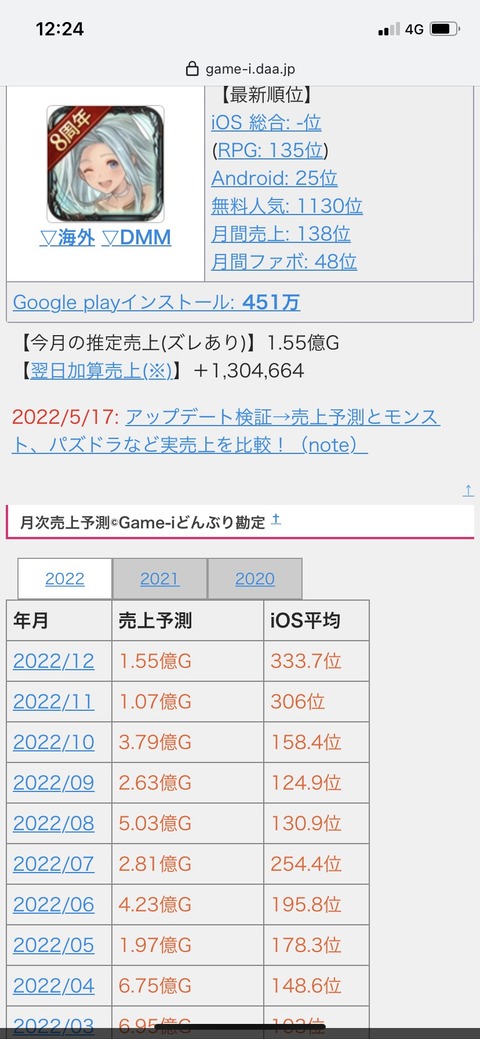Screen dimensions: 480x1039
Task: Open the 2022/10 monthly link
Action: (54, 743)
